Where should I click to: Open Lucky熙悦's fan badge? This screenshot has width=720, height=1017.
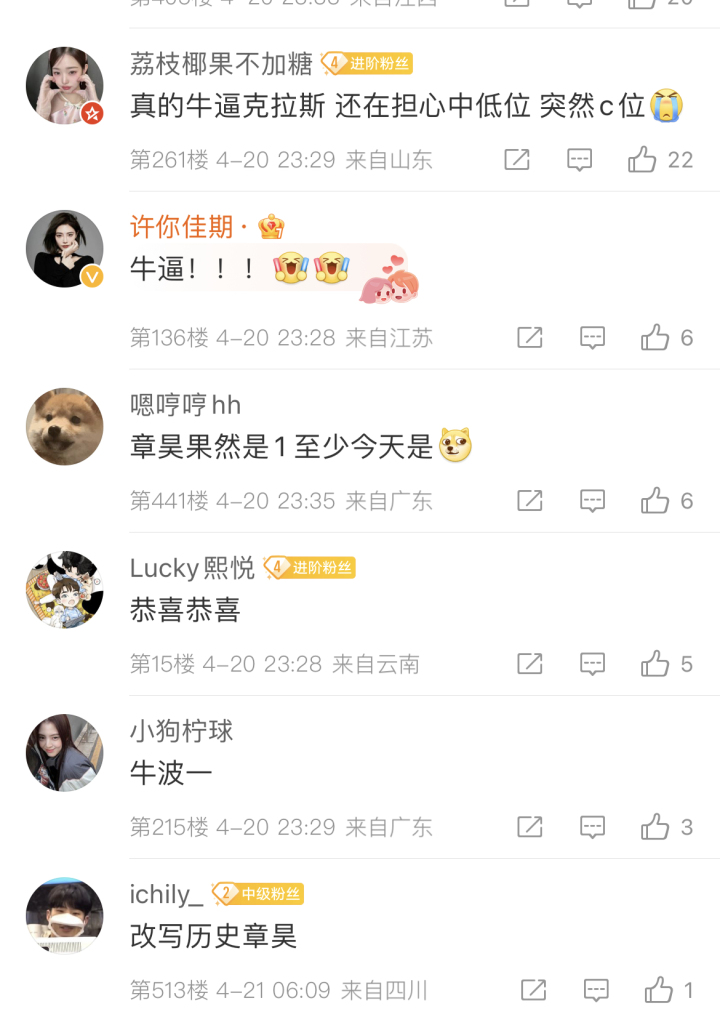click(x=310, y=568)
